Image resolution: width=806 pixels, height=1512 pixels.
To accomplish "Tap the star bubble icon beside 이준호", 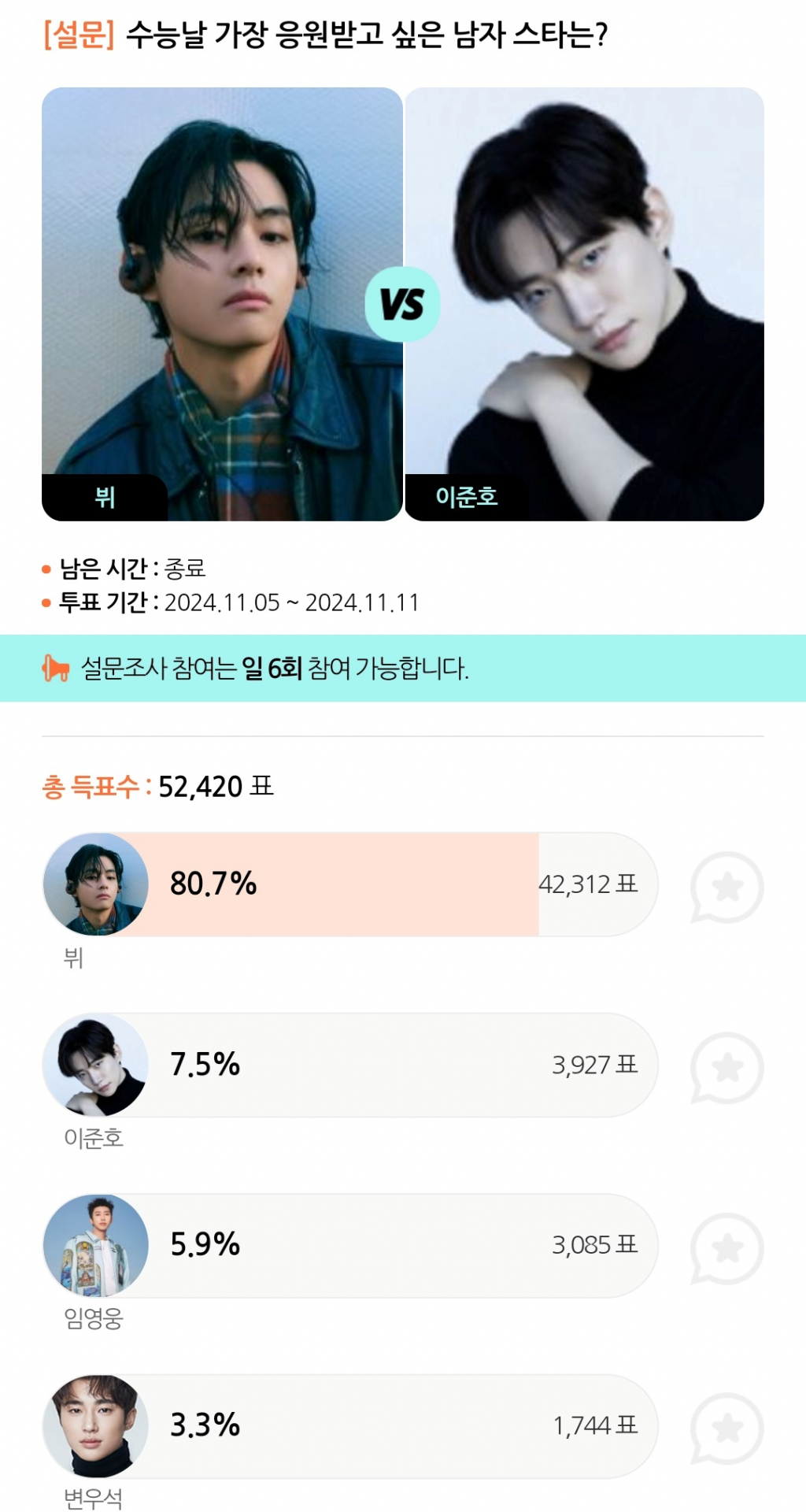I will click(x=727, y=1067).
